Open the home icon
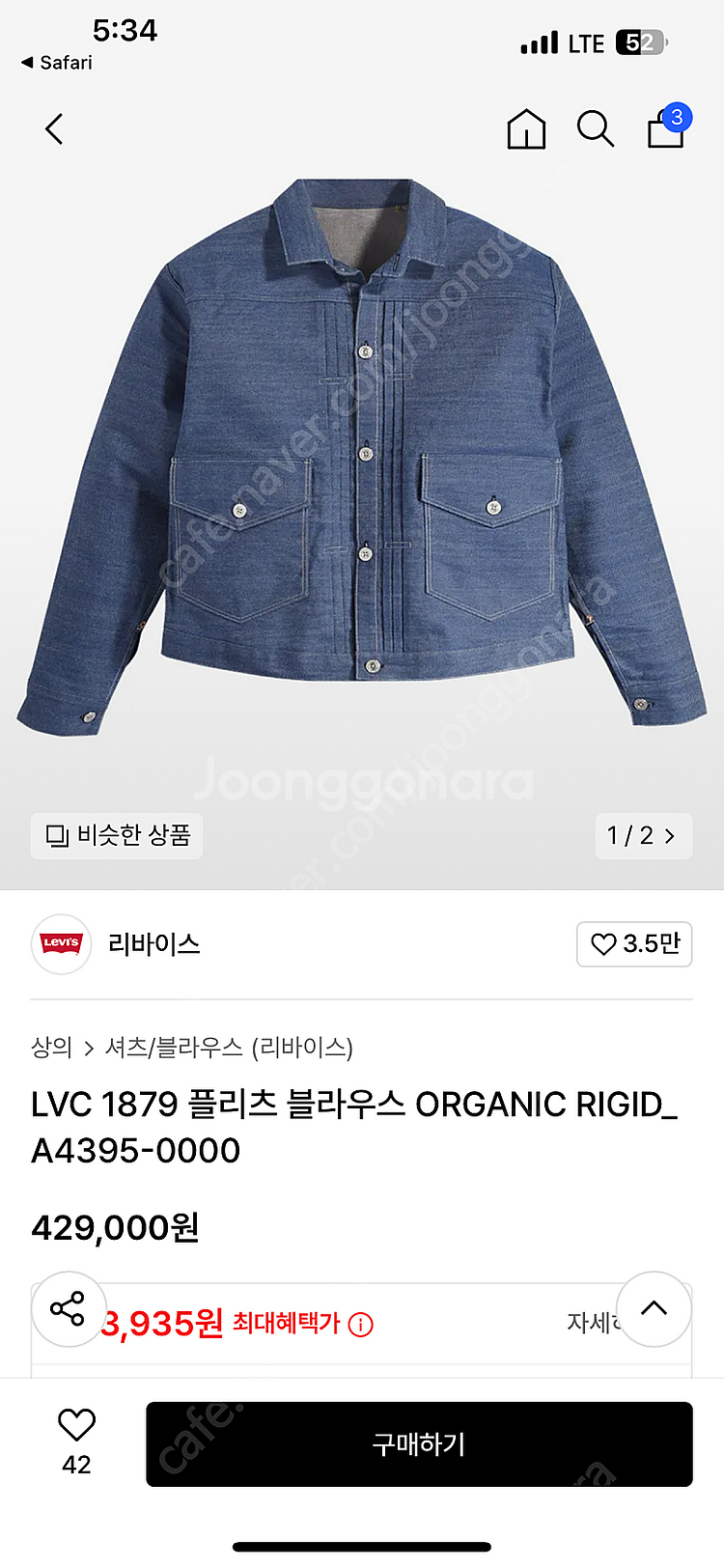Viewport: 724px width, 1568px height. pos(526,128)
